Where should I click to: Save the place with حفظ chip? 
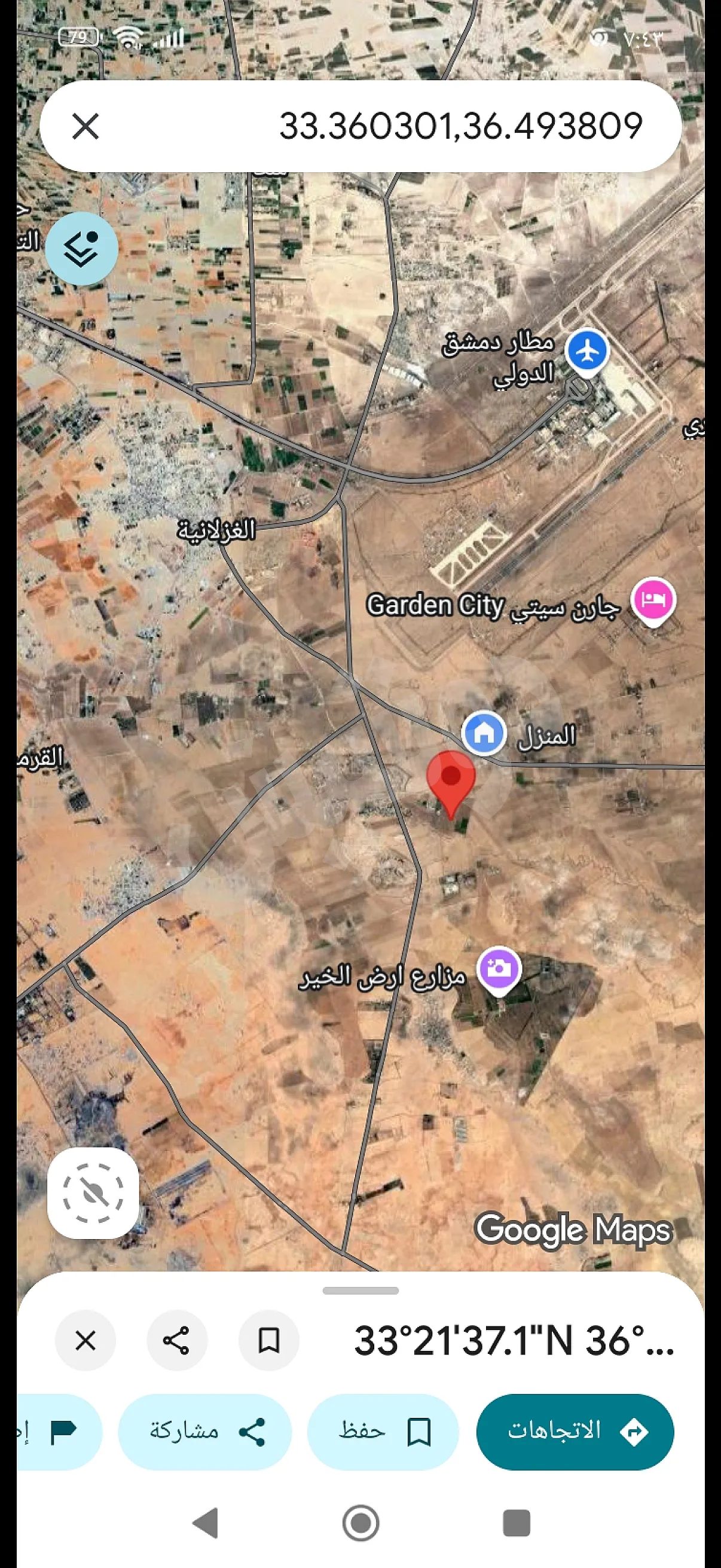click(x=383, y=1432)
